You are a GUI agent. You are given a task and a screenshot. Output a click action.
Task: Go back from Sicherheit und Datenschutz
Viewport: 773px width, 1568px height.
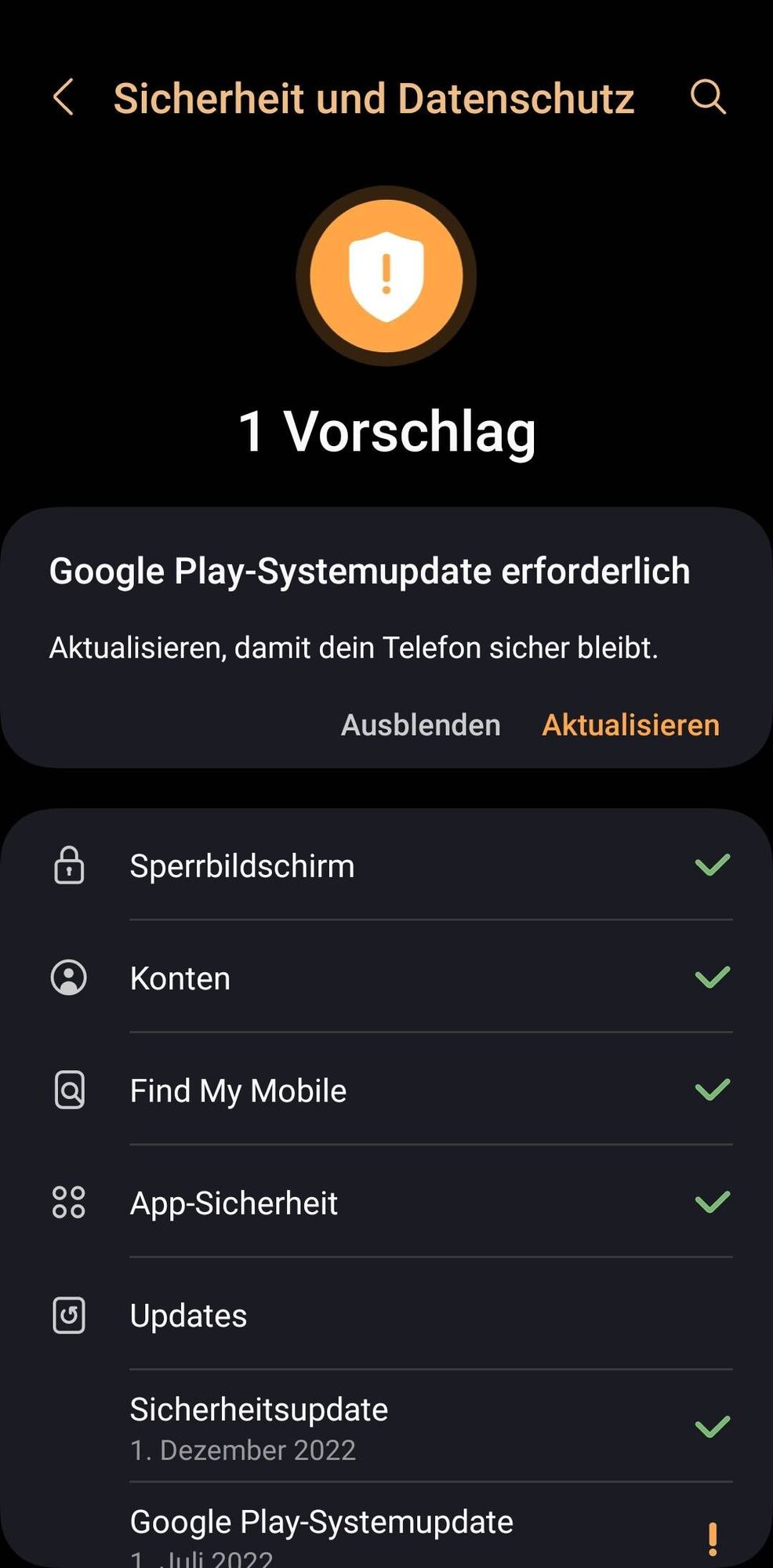coord(64,98)
